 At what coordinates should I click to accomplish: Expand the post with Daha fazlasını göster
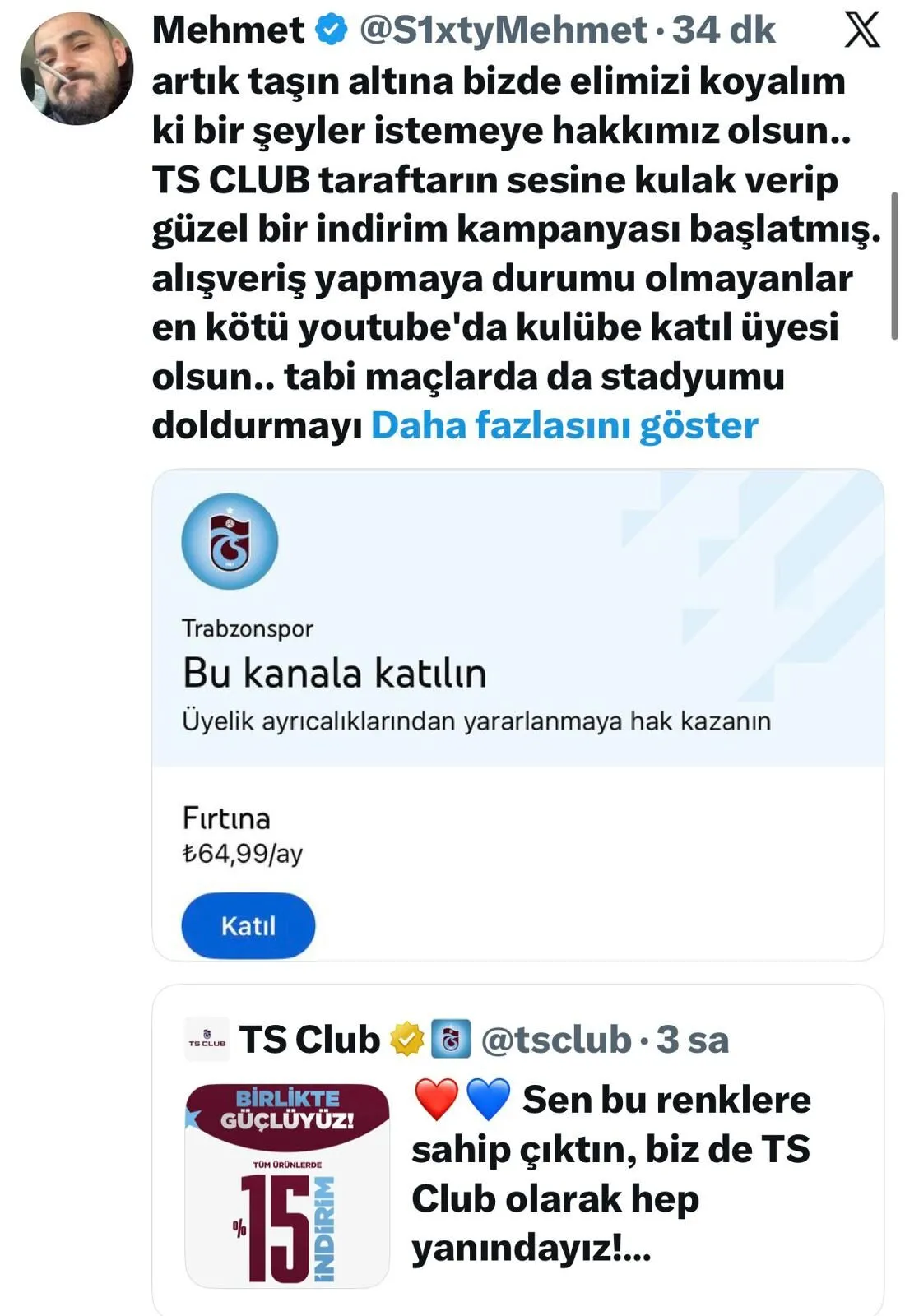564,426
